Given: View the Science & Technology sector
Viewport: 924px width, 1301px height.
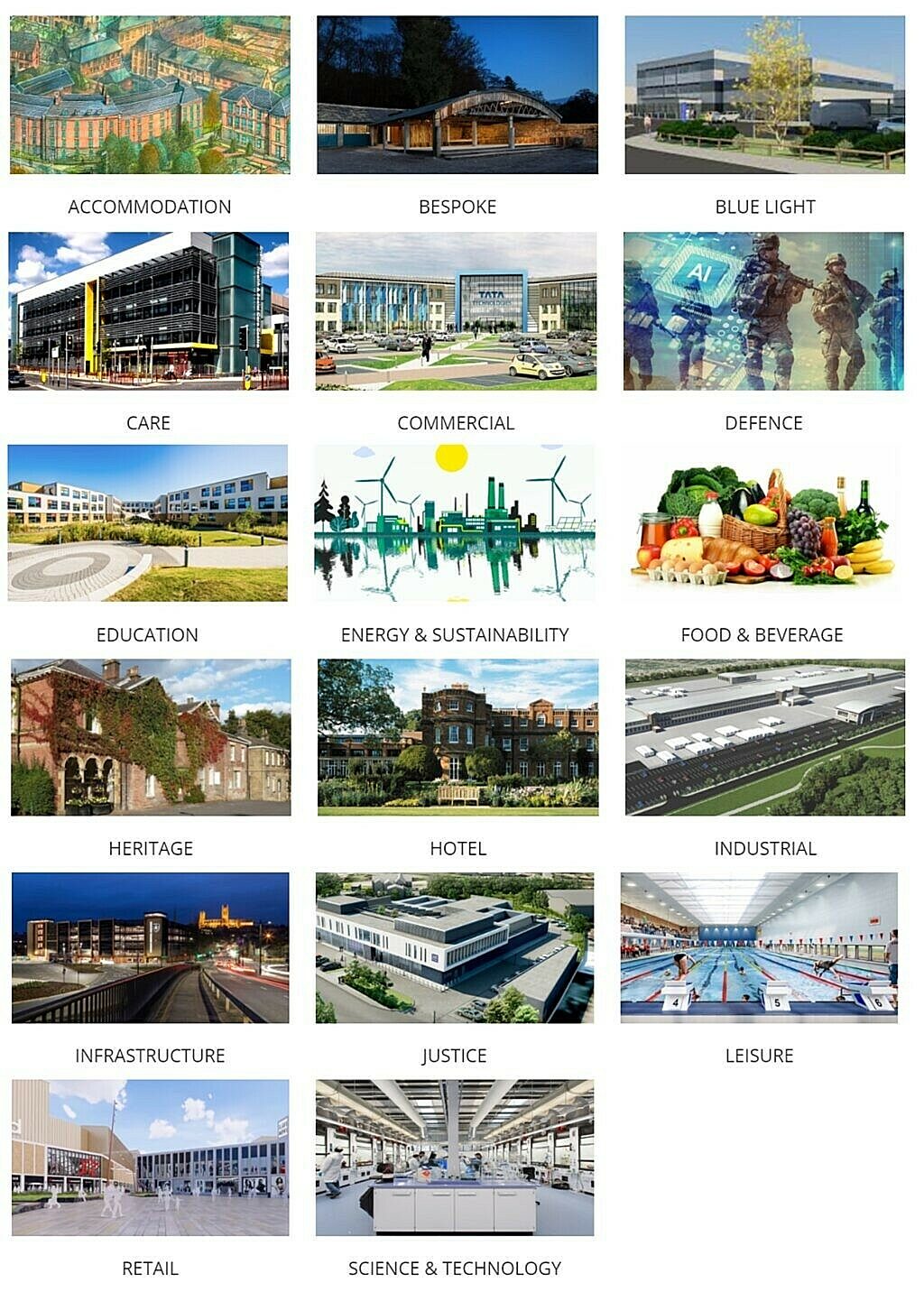Looking at the screenshot, I should (x=455, y=1158).
